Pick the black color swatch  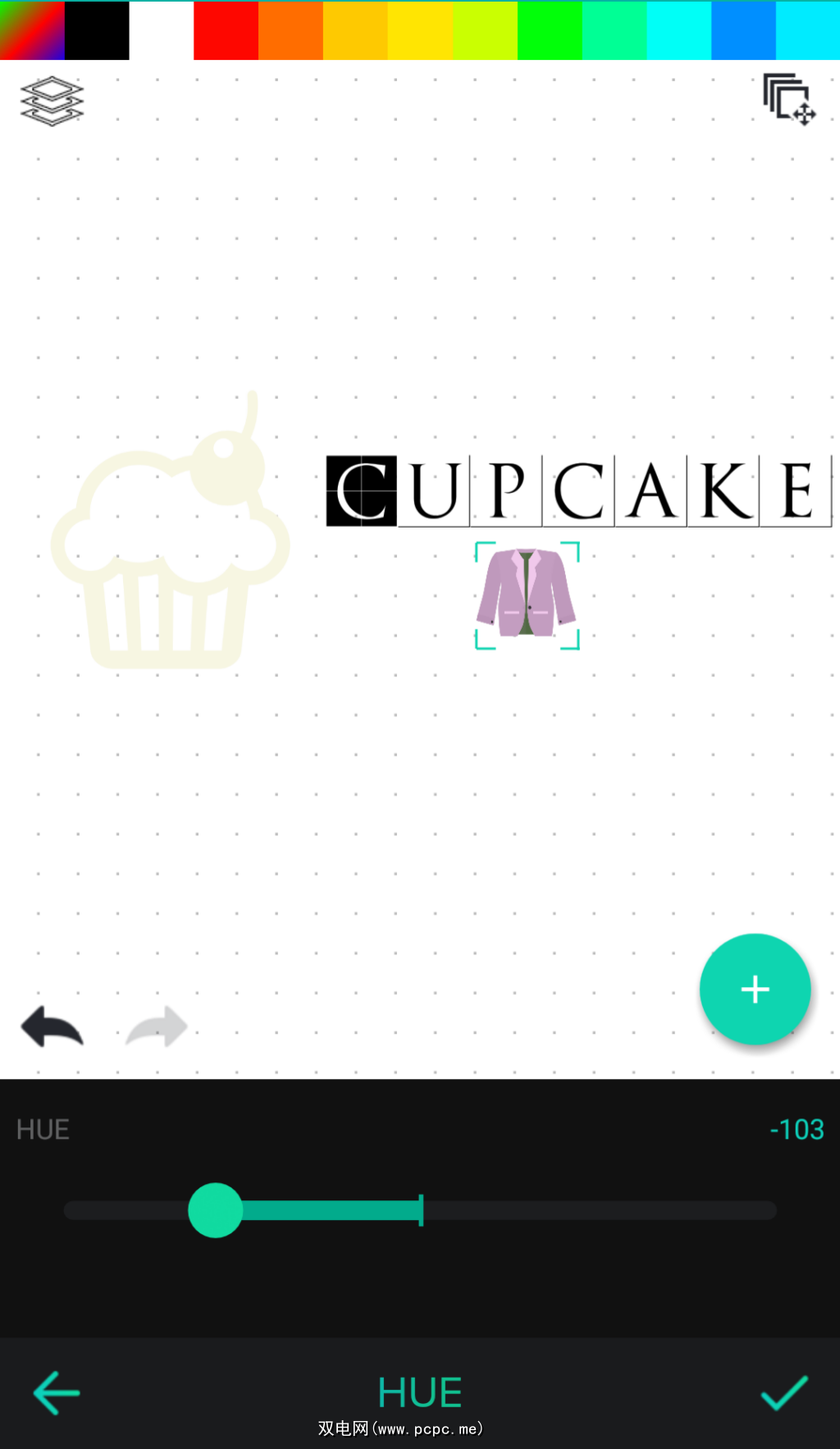tap(97, 30)
